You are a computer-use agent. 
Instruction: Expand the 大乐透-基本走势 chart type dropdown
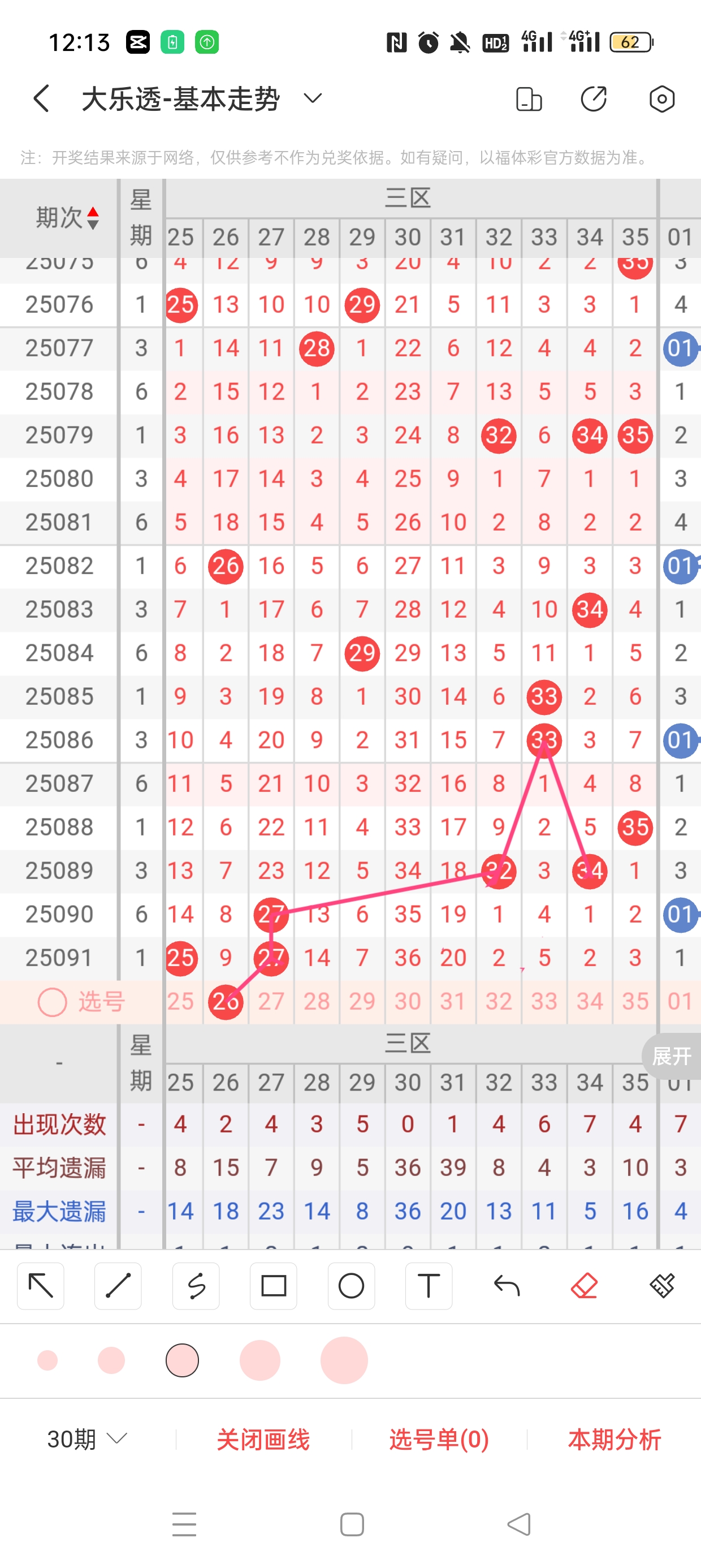click(x=313, y=98)
